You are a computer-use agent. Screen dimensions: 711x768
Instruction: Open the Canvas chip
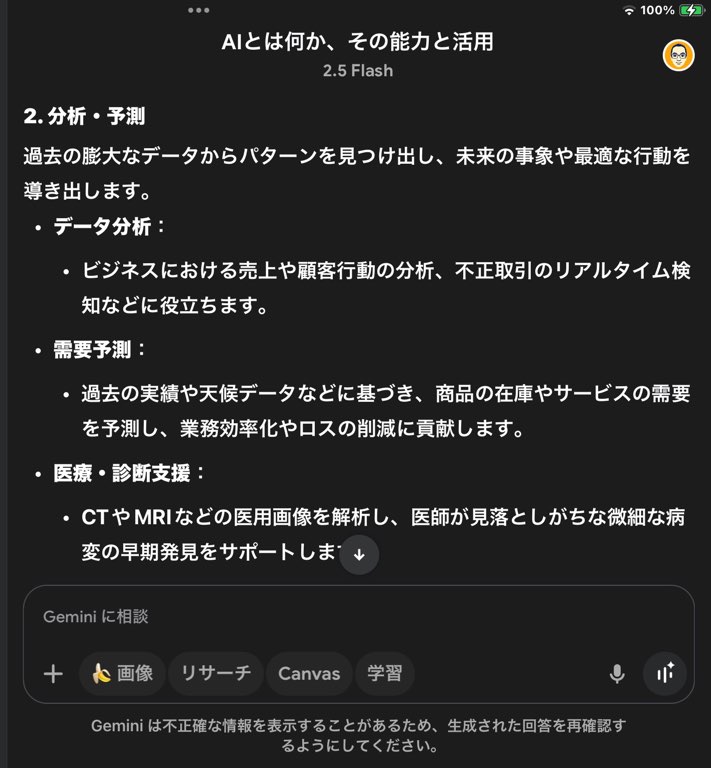(309, 674)
